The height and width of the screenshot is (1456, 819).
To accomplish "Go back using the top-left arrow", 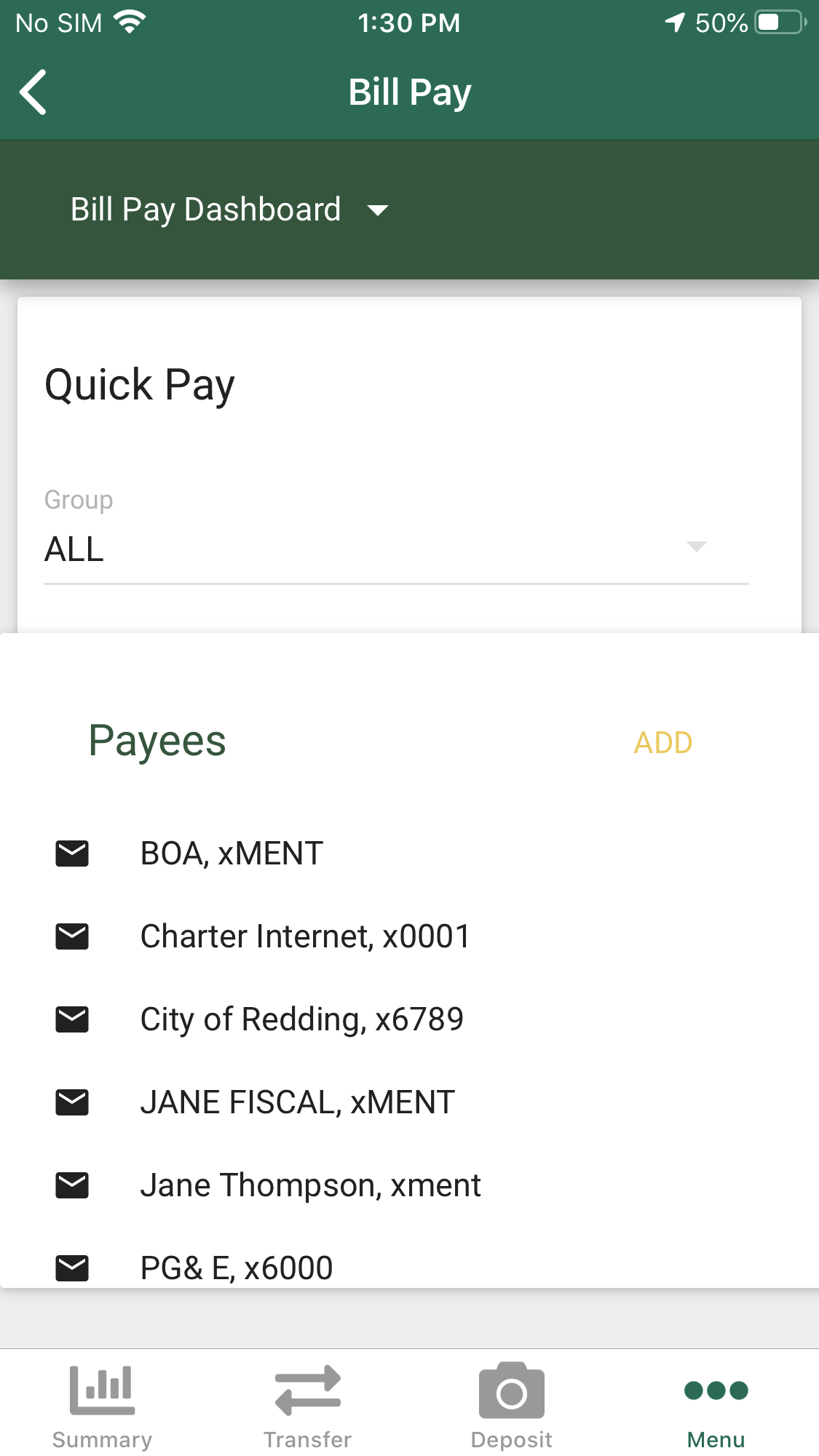I will [x=33, y=92].
